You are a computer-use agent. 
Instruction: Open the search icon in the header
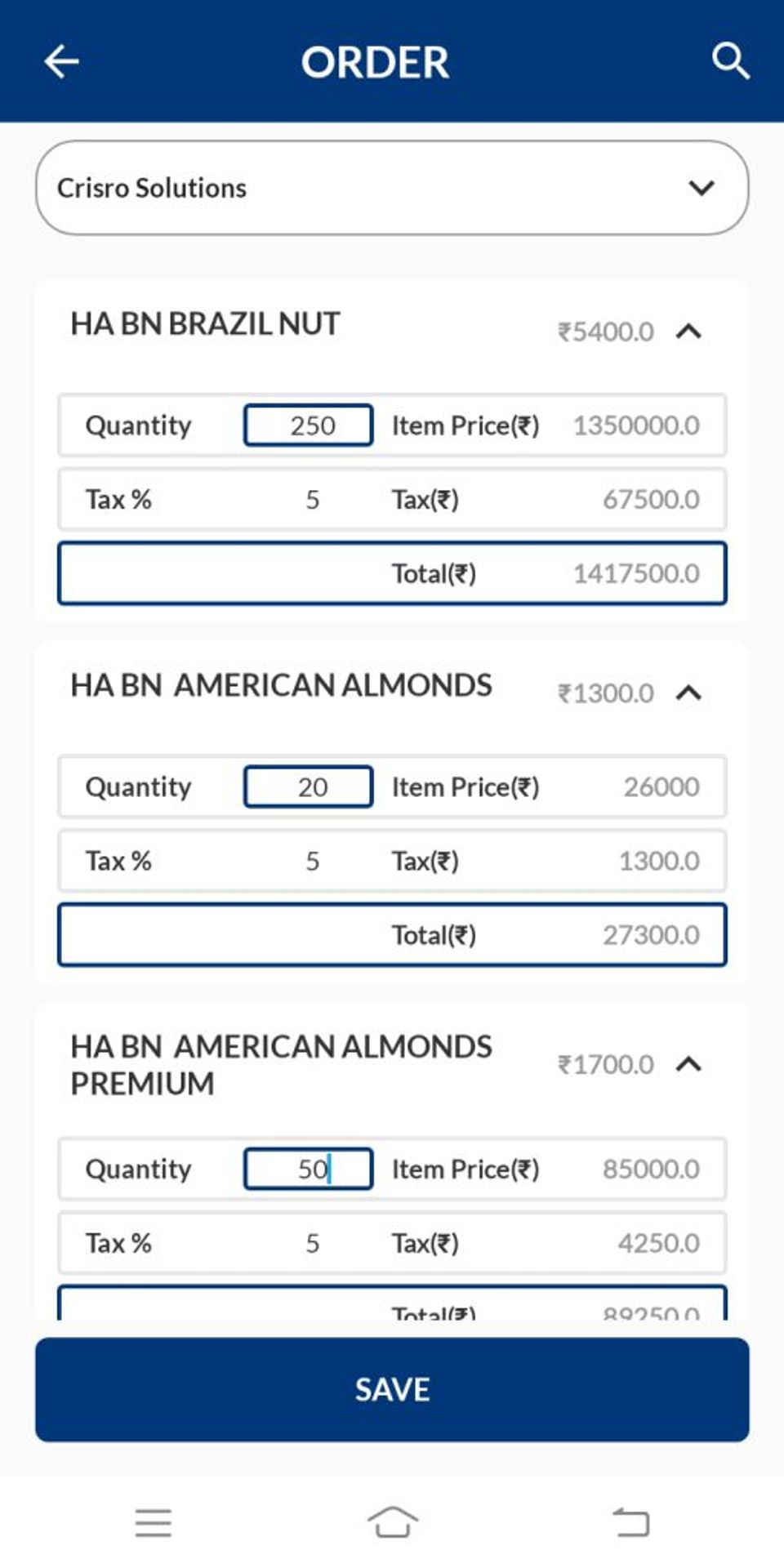(x=729, y=61)
